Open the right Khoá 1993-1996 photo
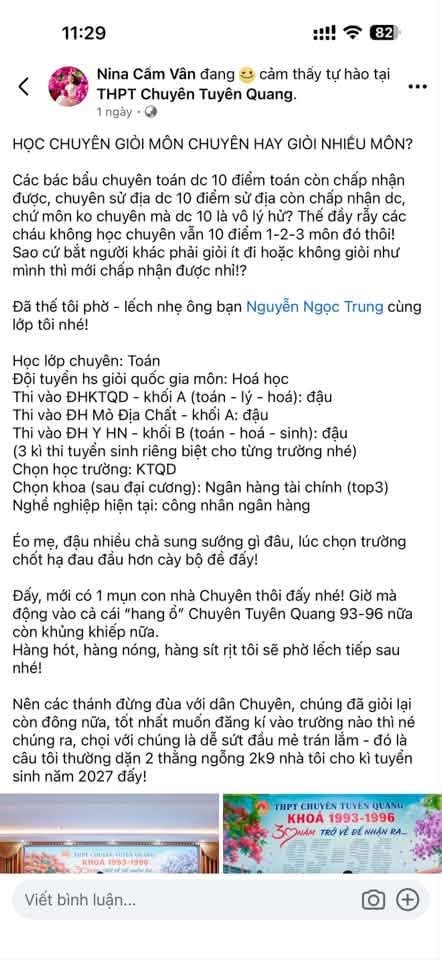 (332, 833)
